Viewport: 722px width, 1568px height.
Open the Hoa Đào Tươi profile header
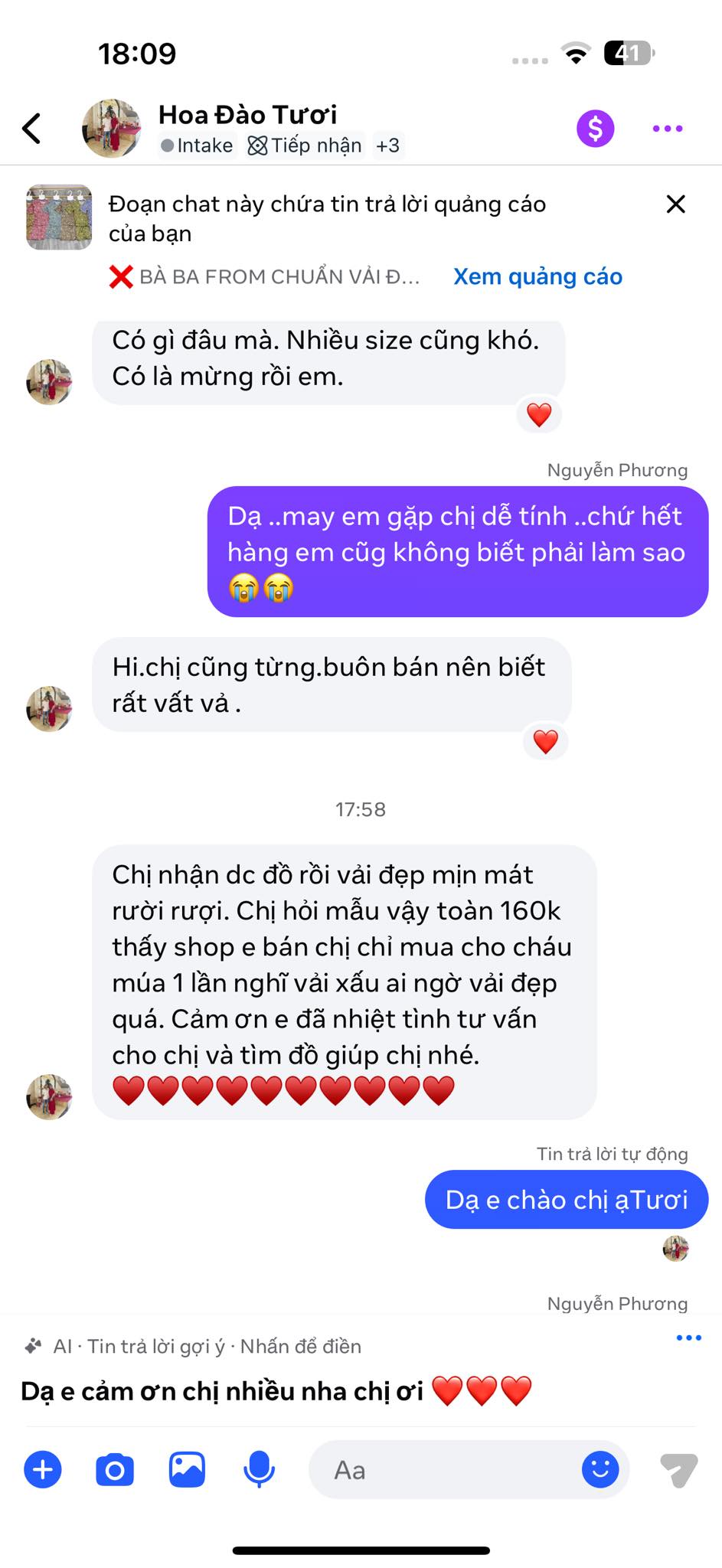coord(247,115)
